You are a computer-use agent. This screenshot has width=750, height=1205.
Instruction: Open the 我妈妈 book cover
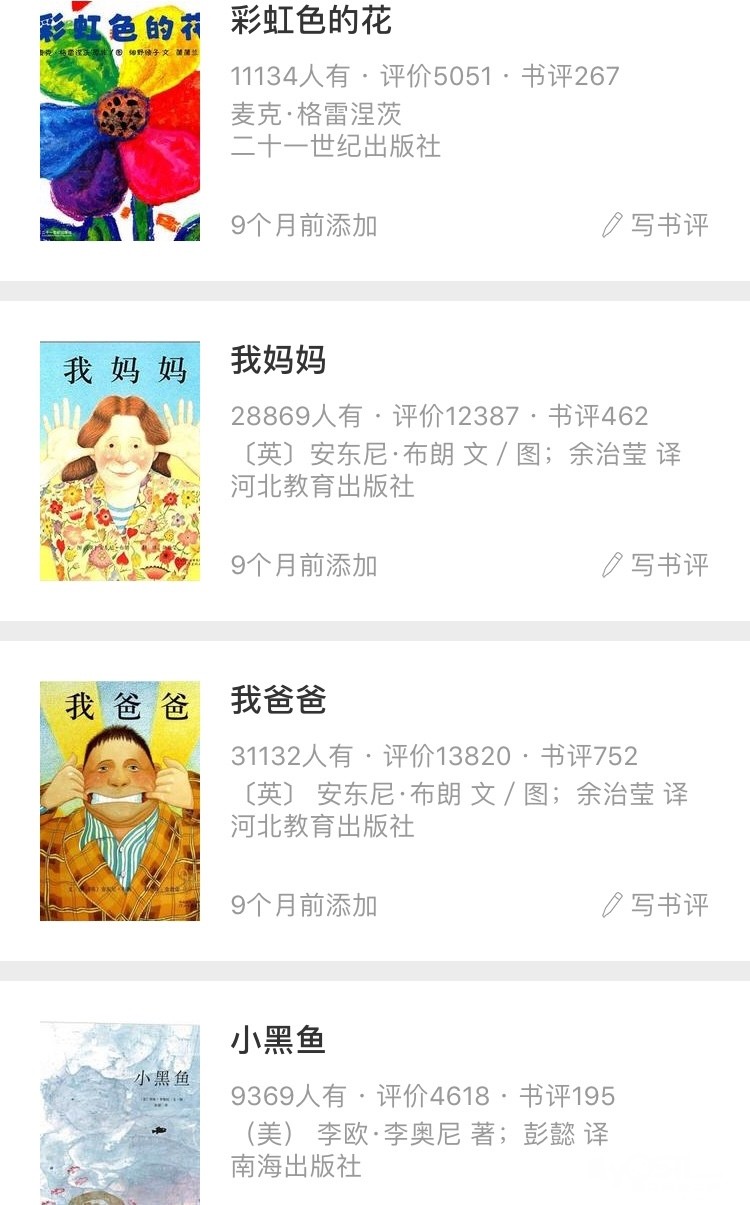[x=120, y=461]
